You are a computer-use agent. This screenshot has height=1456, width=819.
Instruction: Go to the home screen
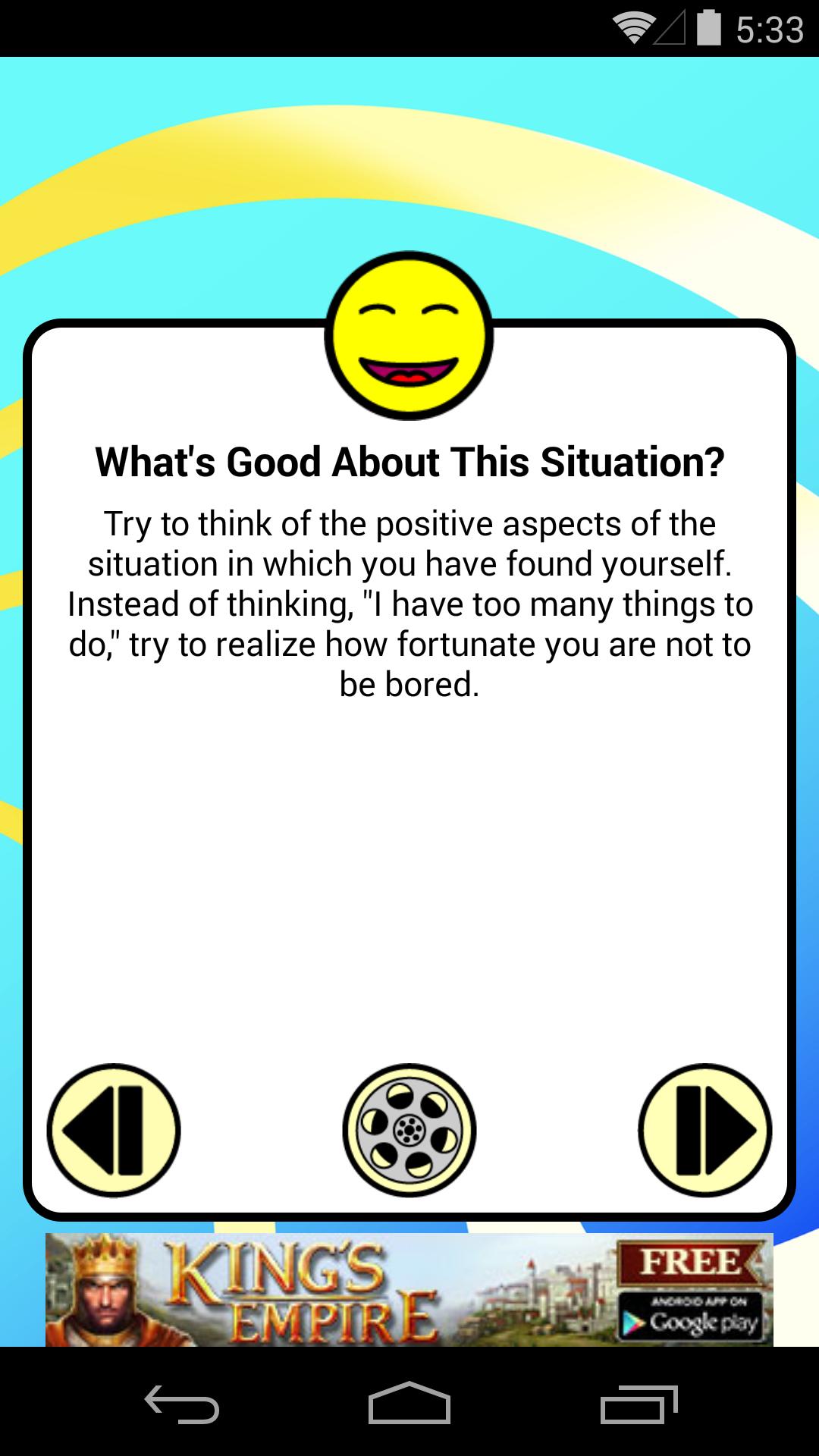coord(409,1403)
